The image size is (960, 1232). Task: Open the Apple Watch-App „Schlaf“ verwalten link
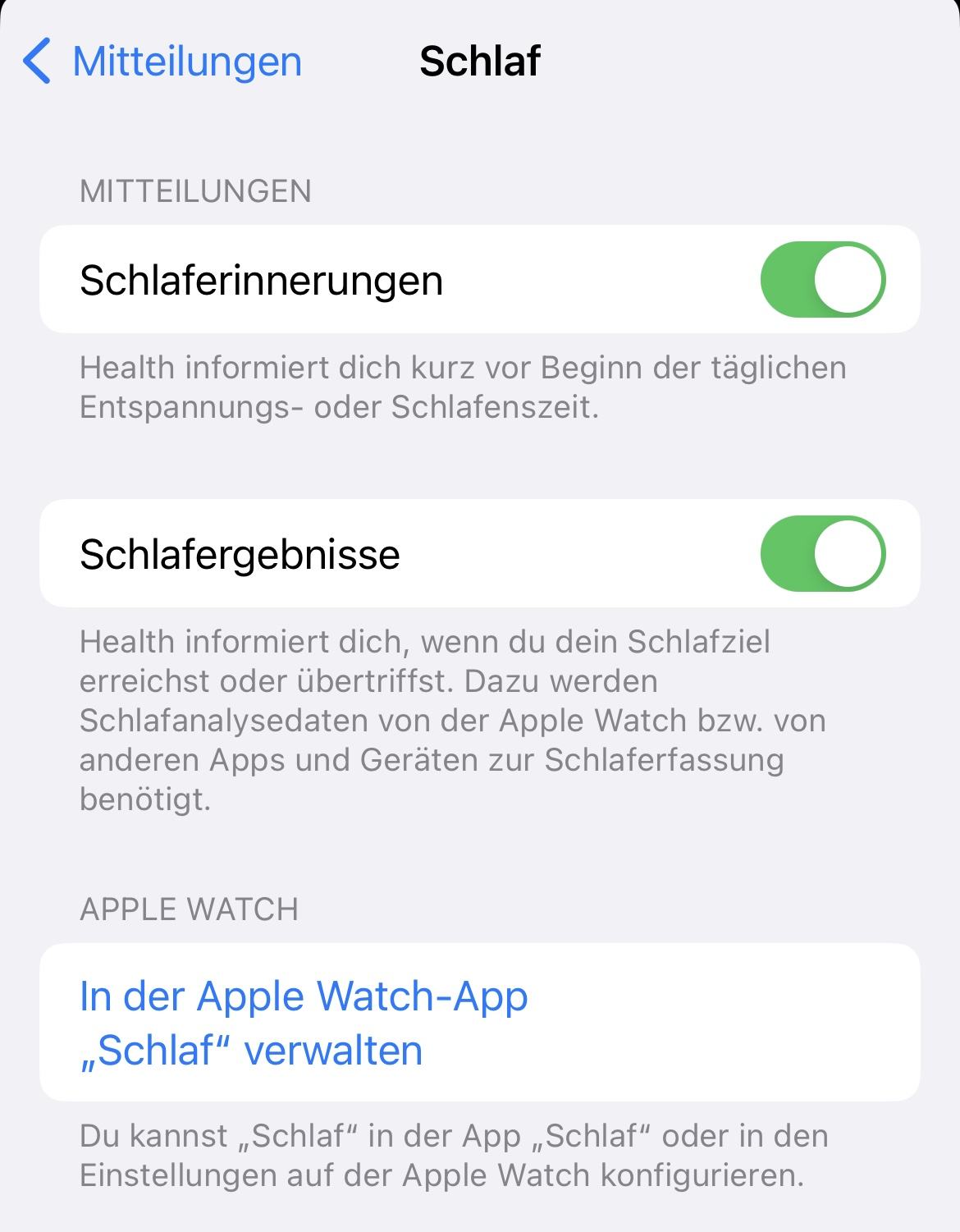[x=304, y=1023]
